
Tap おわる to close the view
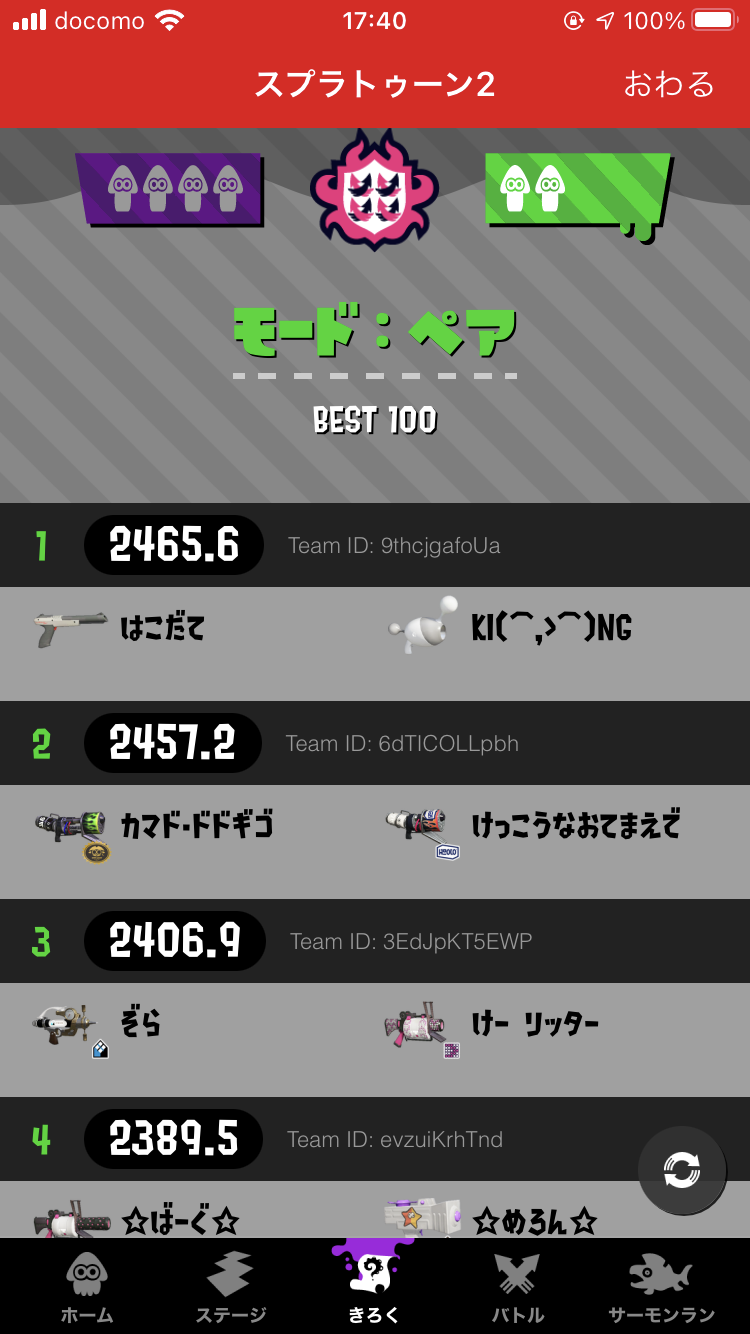[x=669, y=84]
